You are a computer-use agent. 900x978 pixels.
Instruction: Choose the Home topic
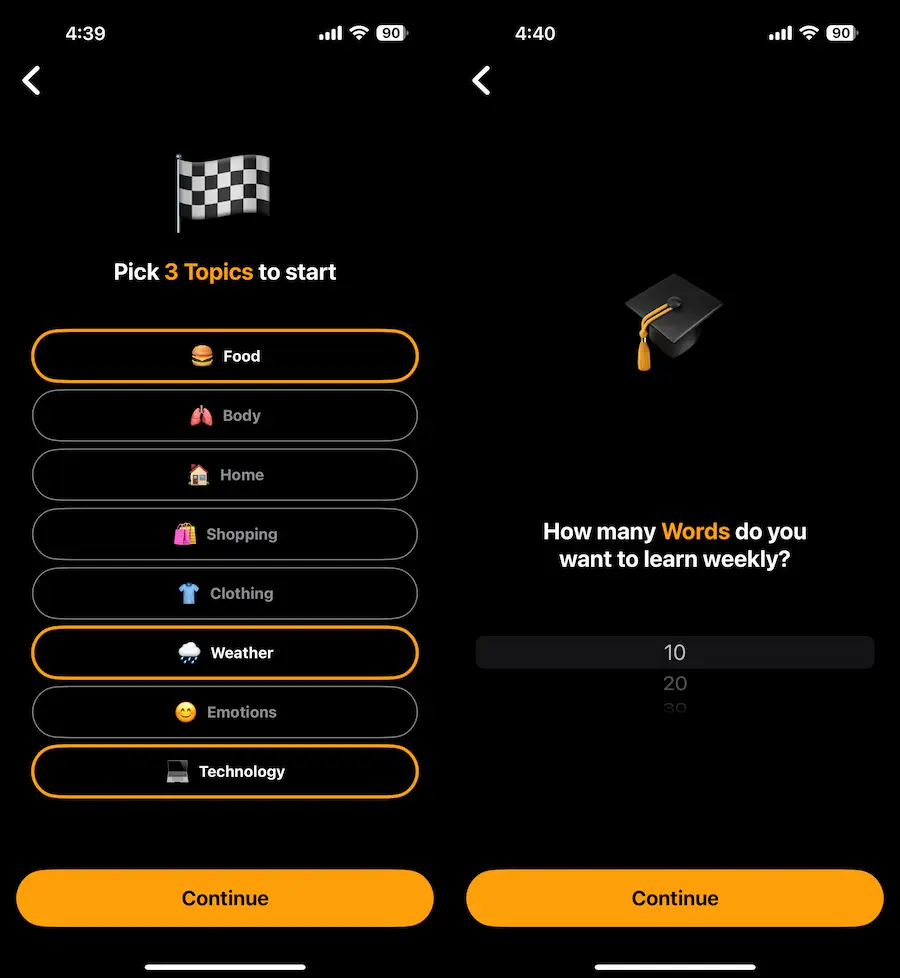coord(225,475)
